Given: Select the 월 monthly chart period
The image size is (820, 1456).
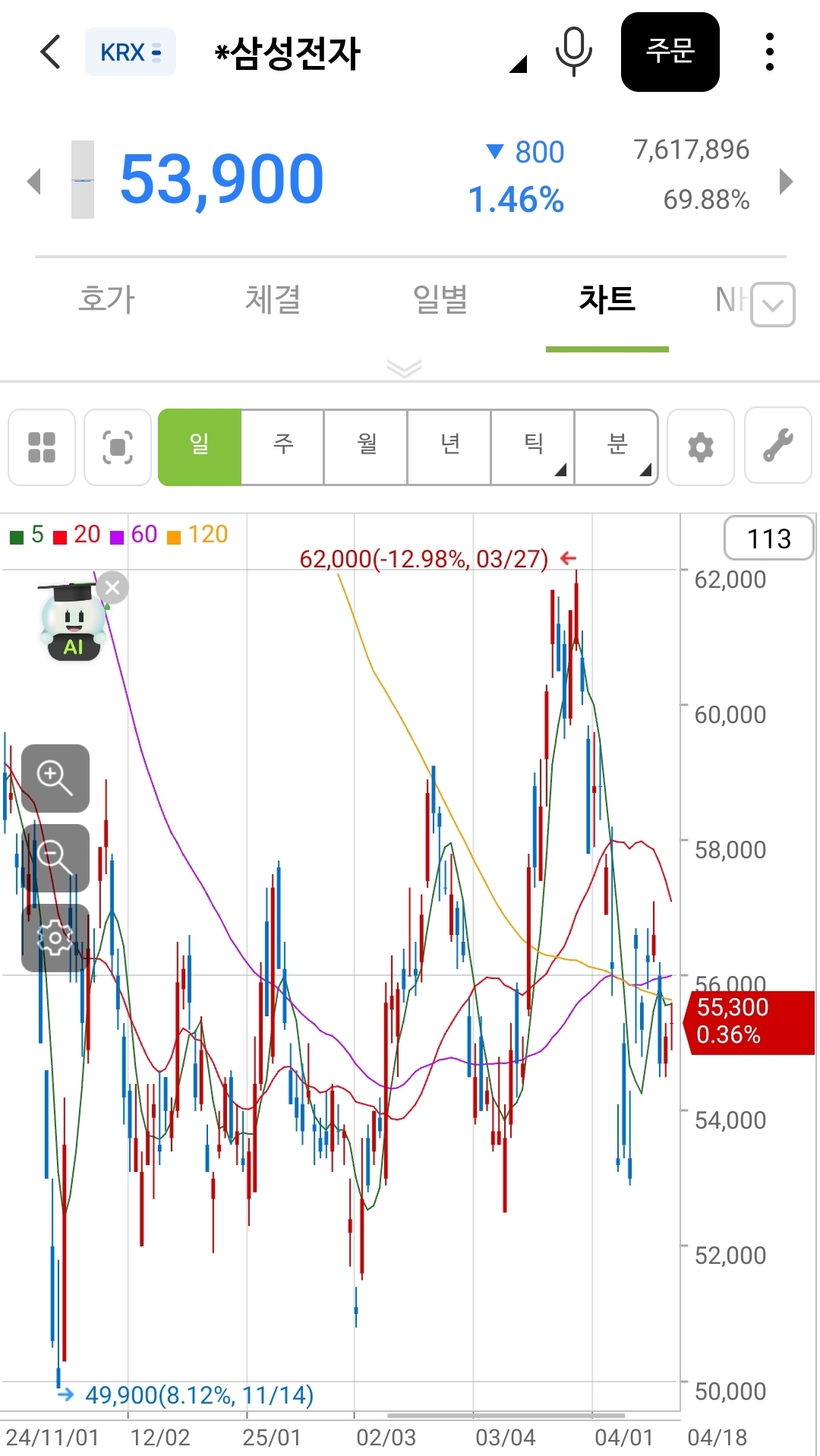Looking at the screenshot, I should coord(366,447).
